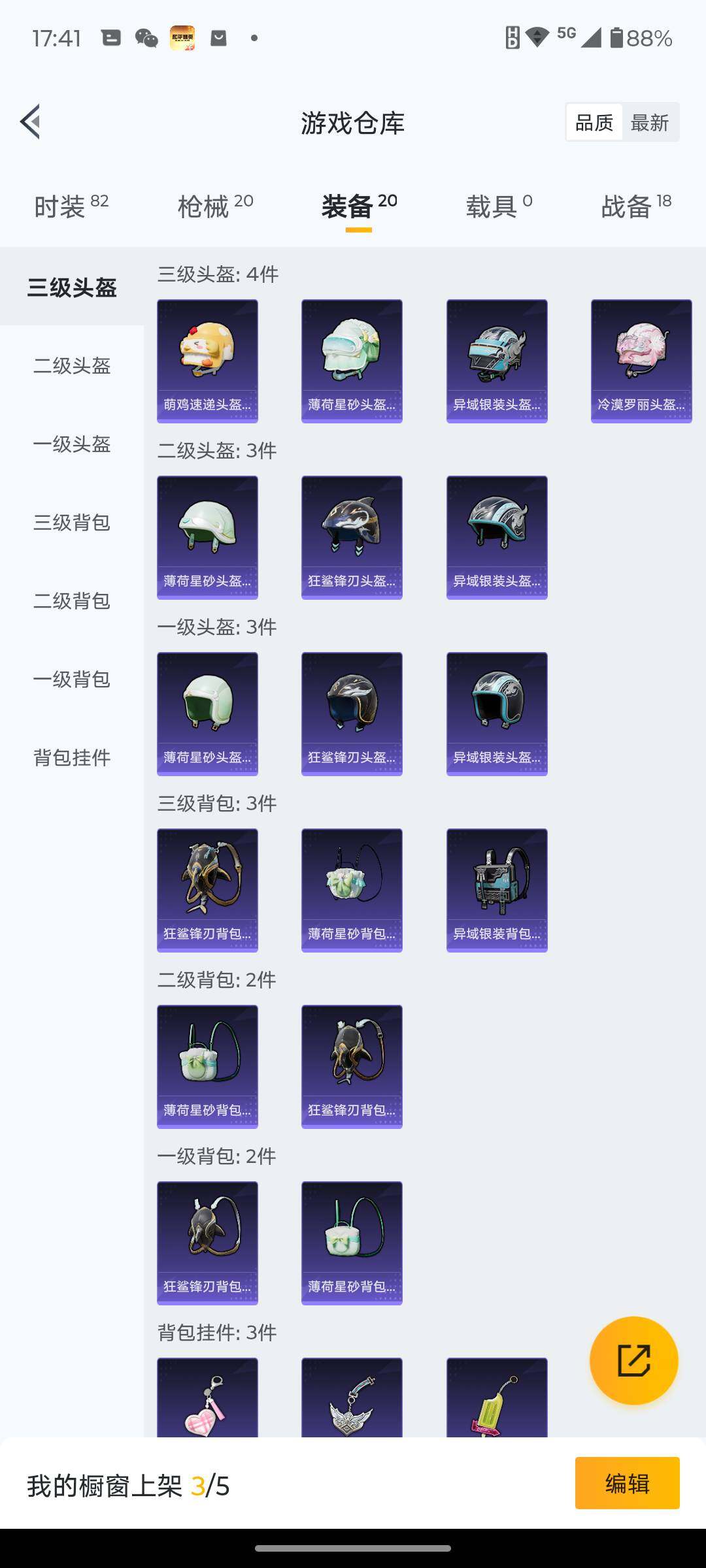
Task: Jump to 二级头盔 in the sidebar
Action: [x=72, y=365]
